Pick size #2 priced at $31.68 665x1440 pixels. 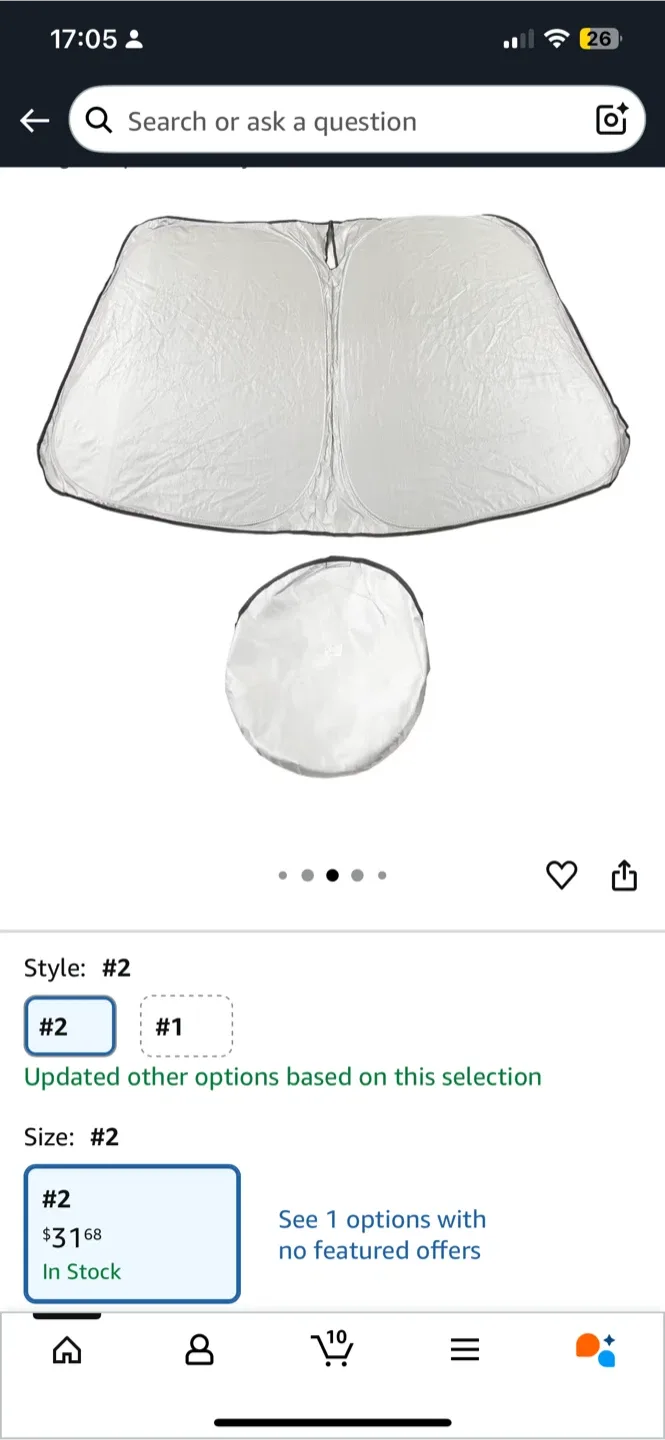132,1234
